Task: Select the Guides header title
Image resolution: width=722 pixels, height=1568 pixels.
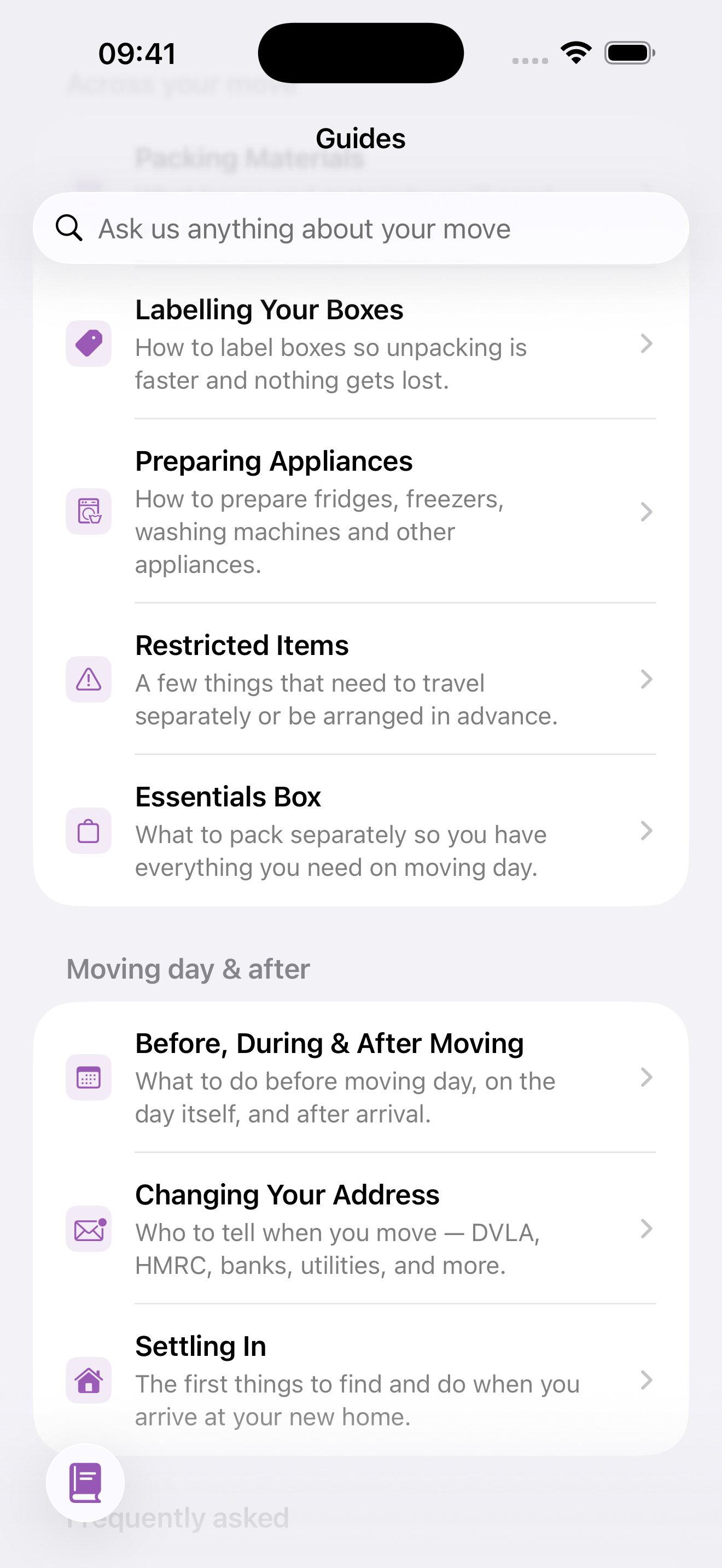Action: (361, 138)
